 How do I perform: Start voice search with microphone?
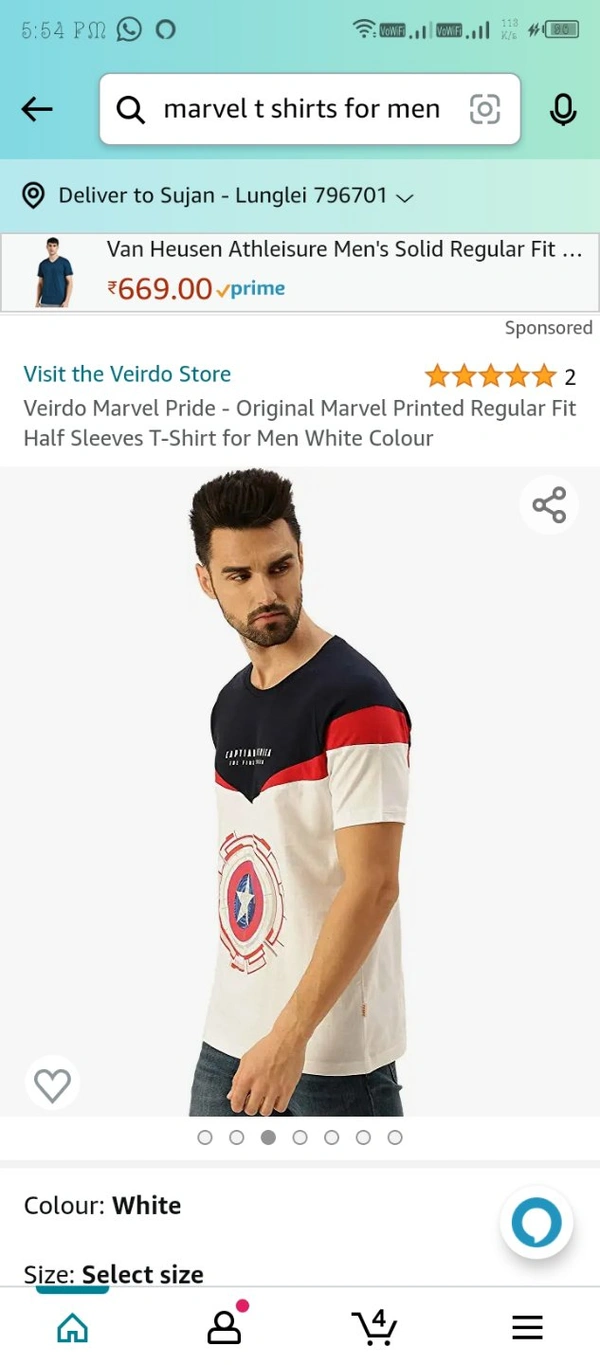click(x=563, y=109)
